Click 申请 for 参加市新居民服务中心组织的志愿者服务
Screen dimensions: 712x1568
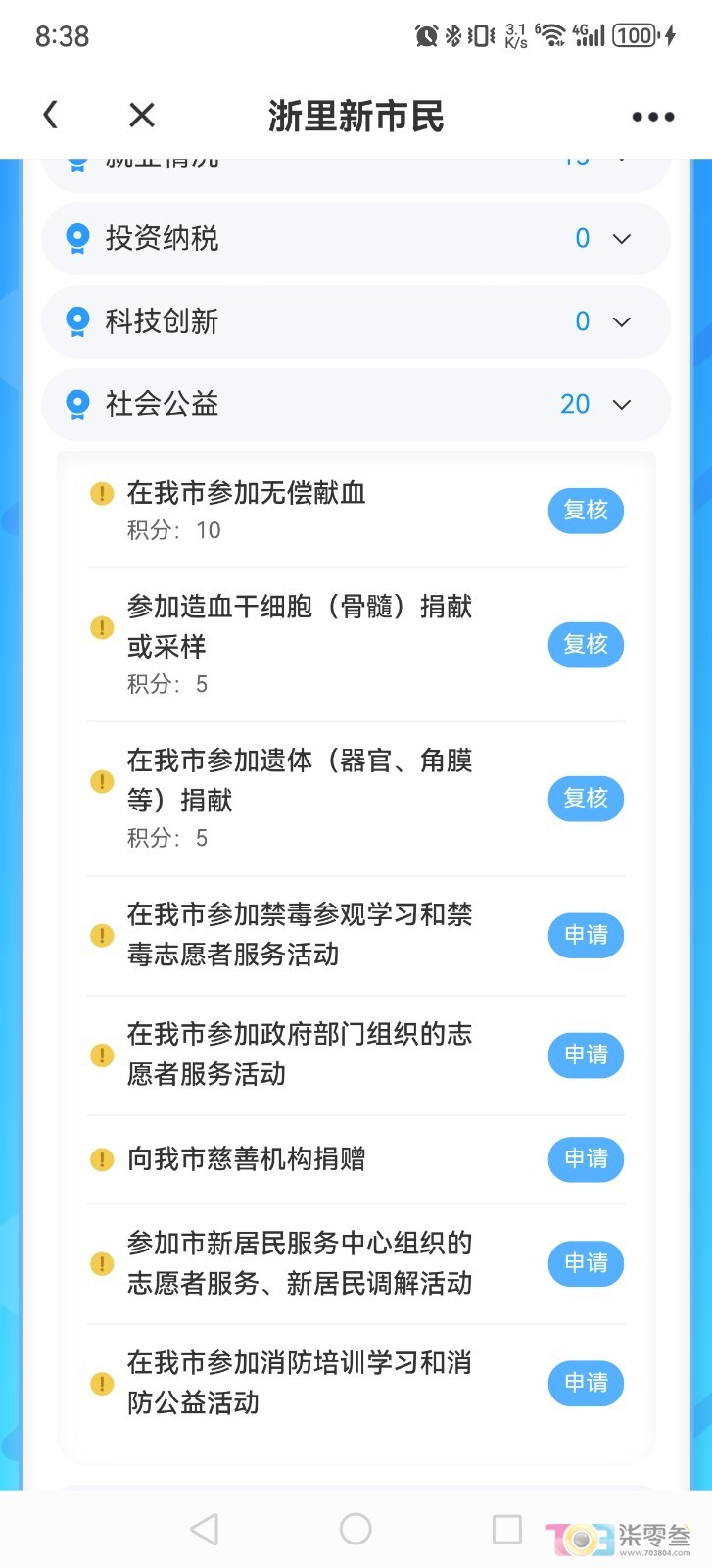pyautogui.click(x=585, y=1264)
